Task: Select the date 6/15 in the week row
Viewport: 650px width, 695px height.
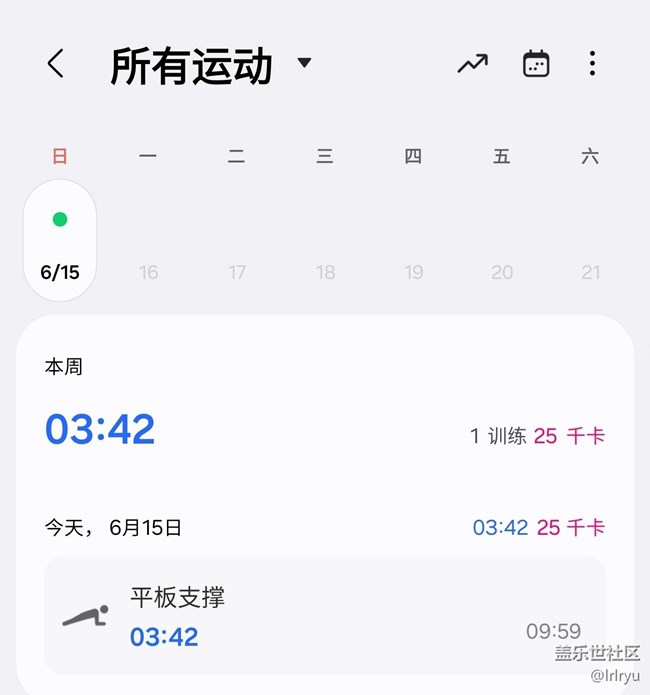Action: click(x=60, y=241)
